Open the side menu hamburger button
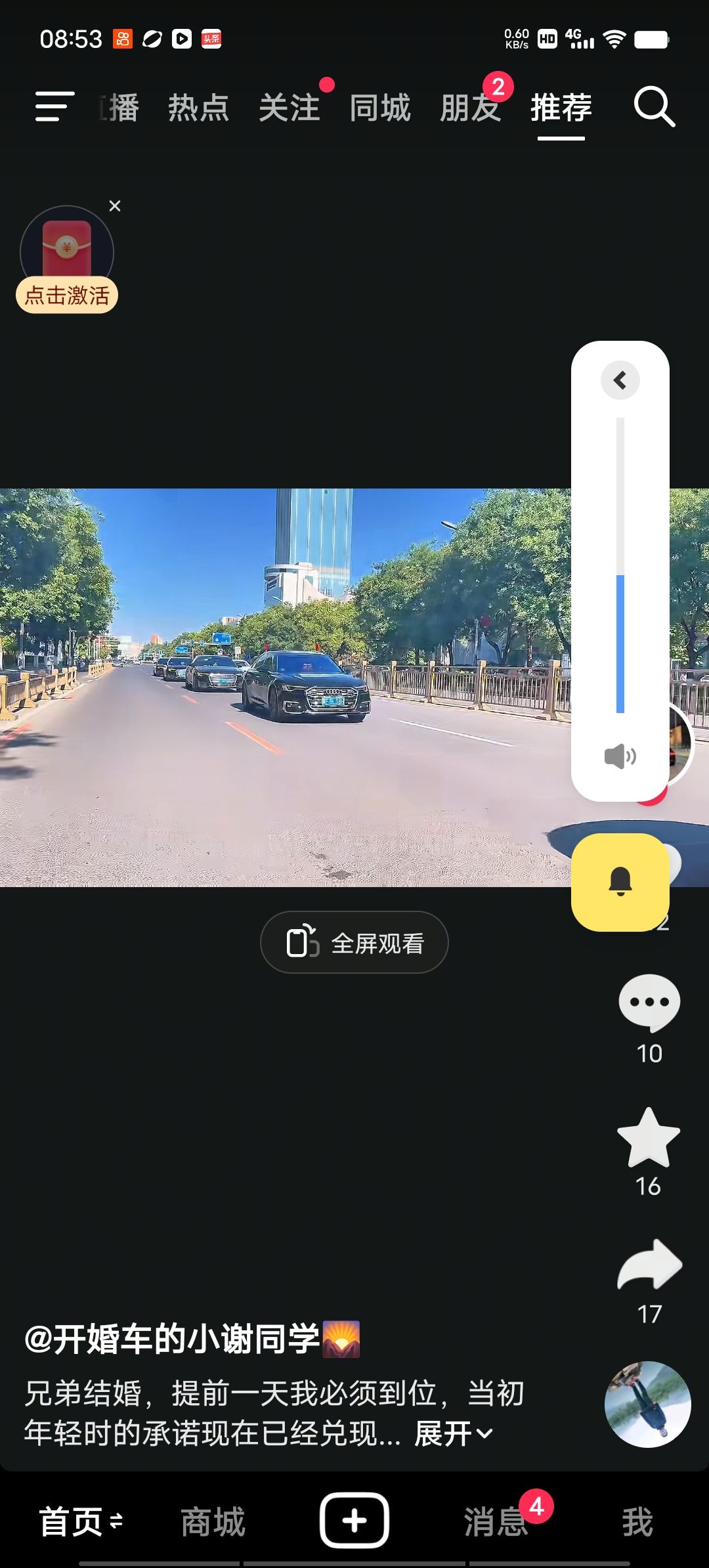 [54, 106]
